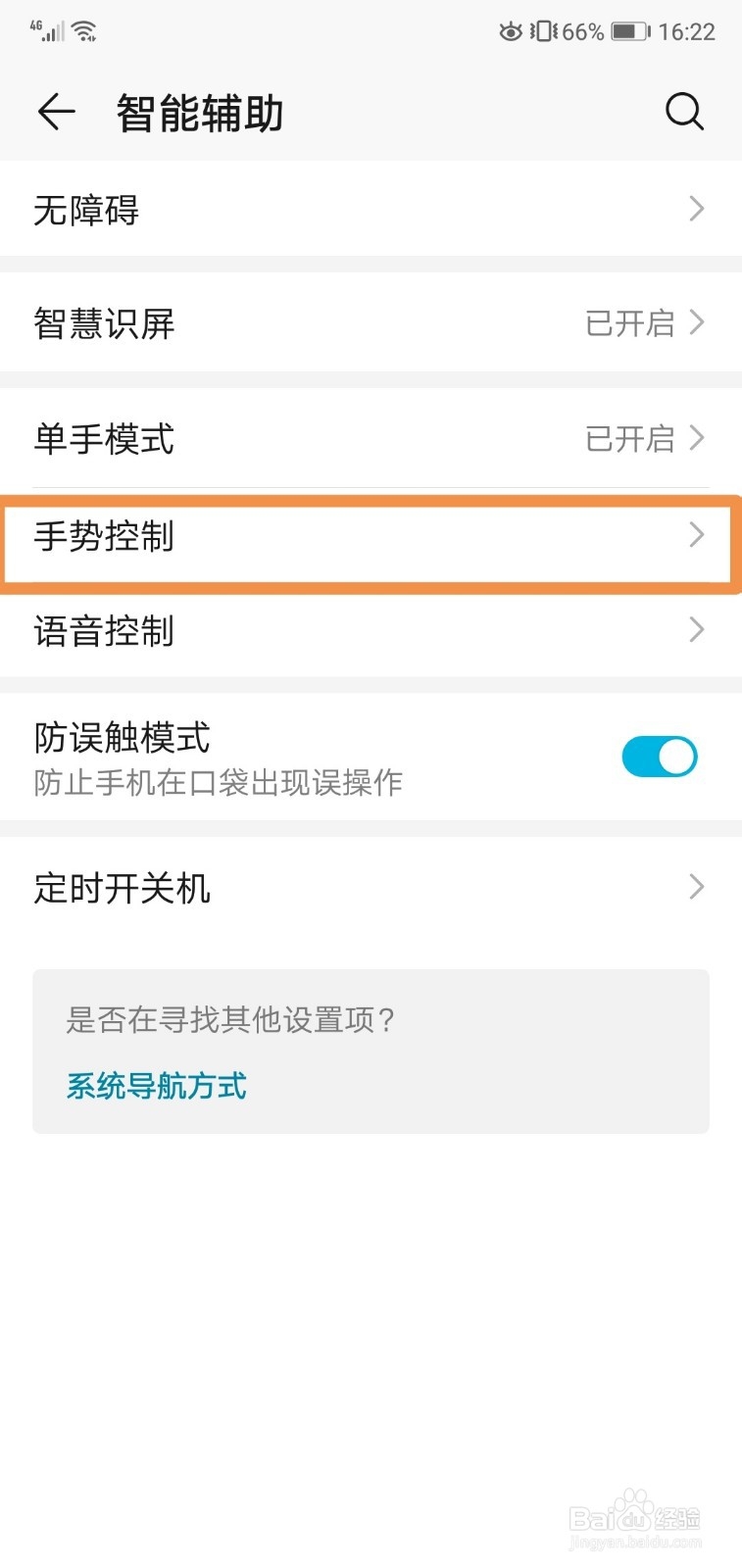Expand 定时开关机 options
This screenshot has width=742, height=1568.
click(x=371, y=887)
